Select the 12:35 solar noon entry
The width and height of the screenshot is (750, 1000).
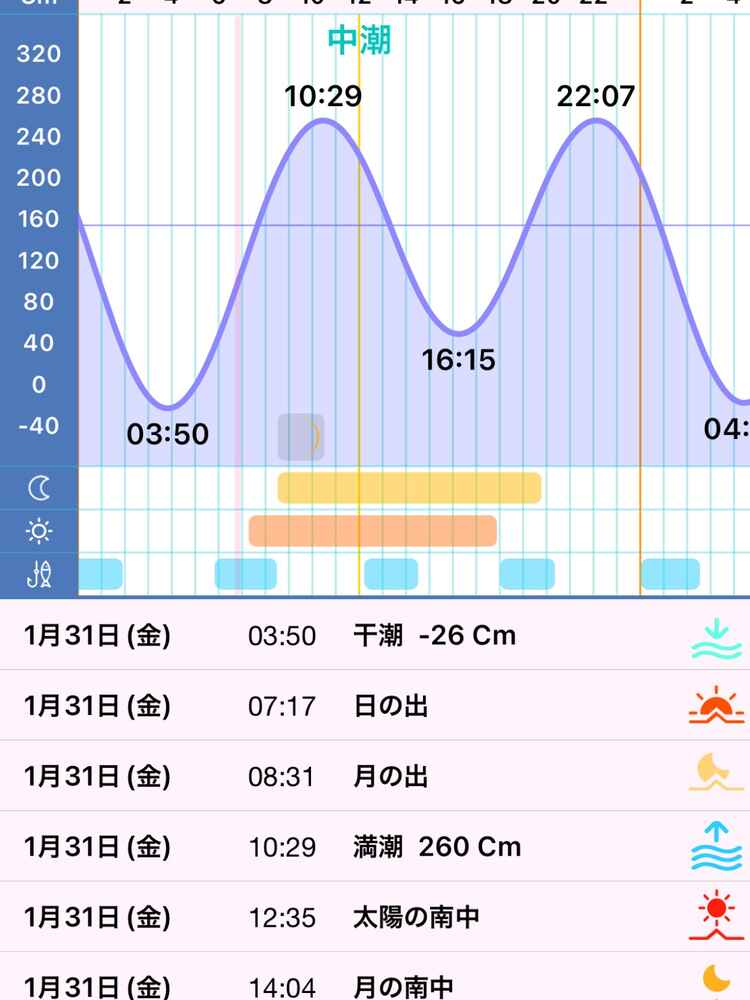click(x=375, y=917)
